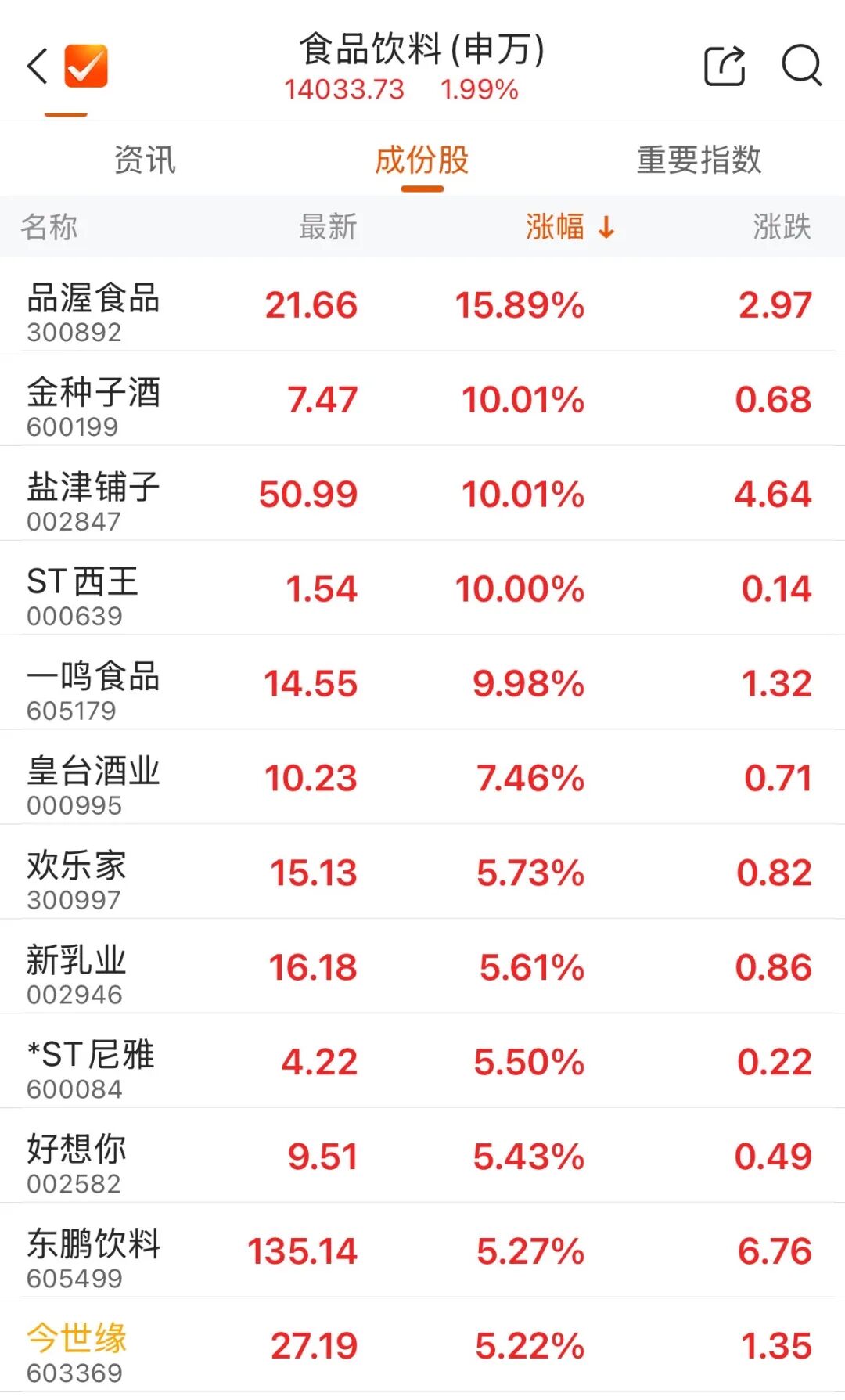This screenshot has height=1400, width=845.
Task: Open 欢乐家 300997
Action: point(422,873)
